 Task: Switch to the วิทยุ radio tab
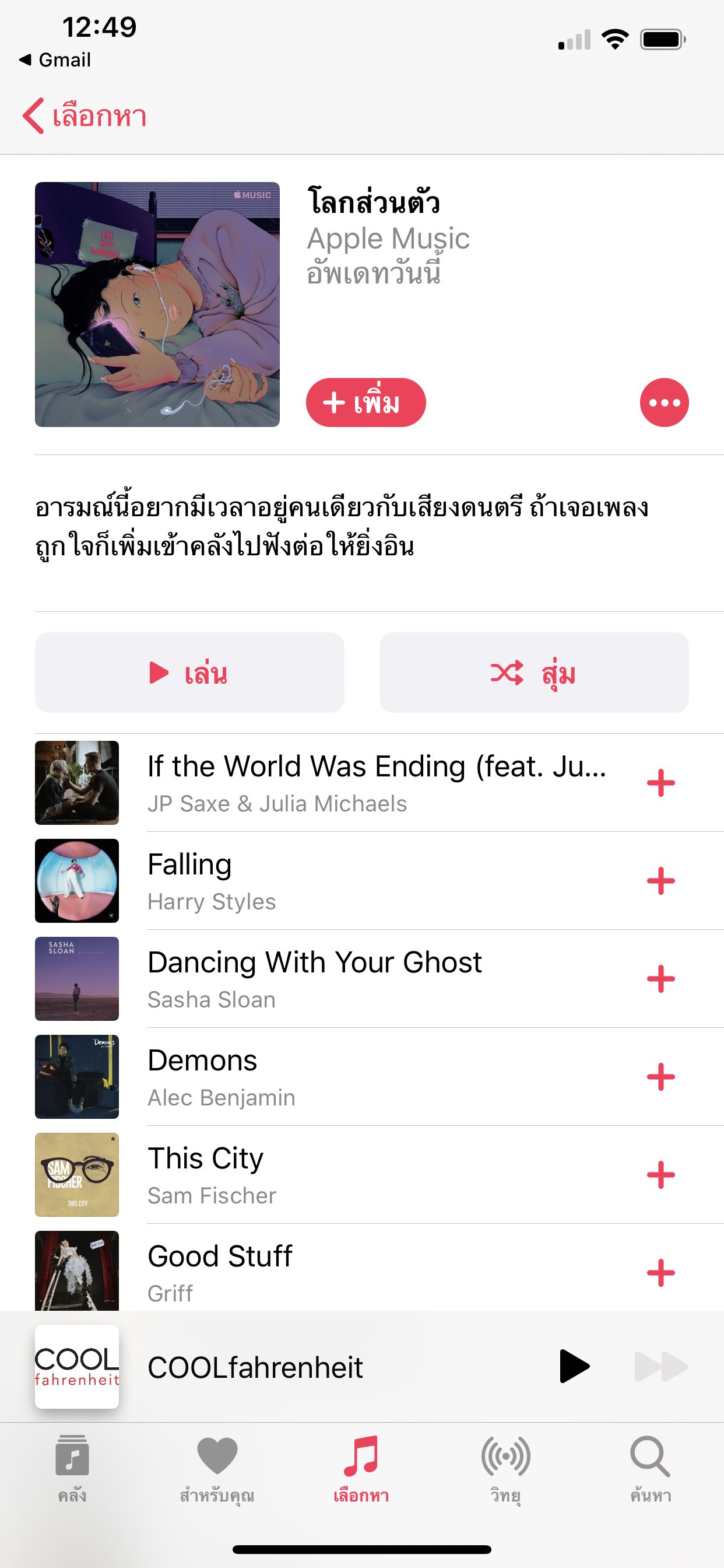[505, 1467]
